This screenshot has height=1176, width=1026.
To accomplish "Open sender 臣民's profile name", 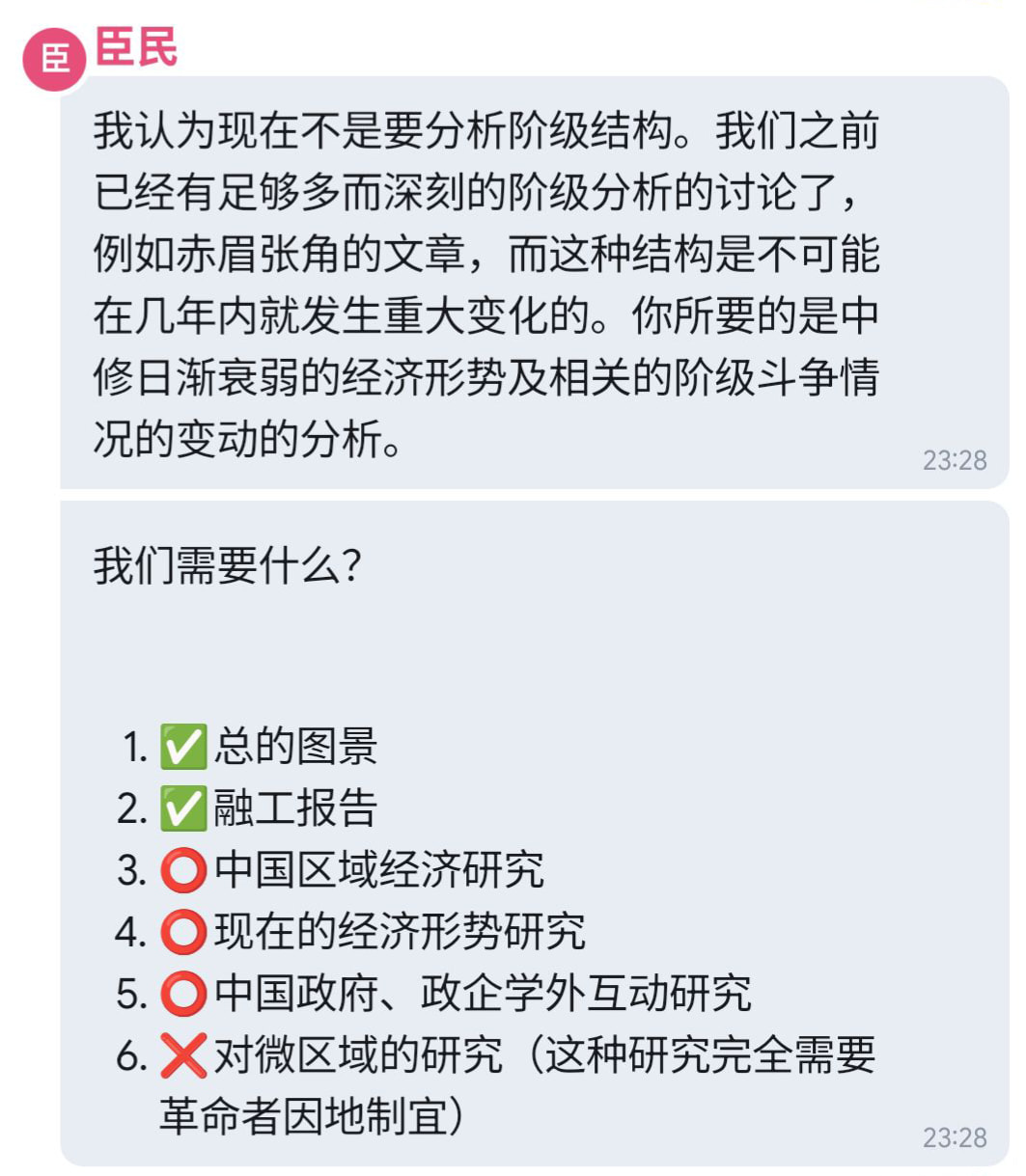I will point(136,46).
